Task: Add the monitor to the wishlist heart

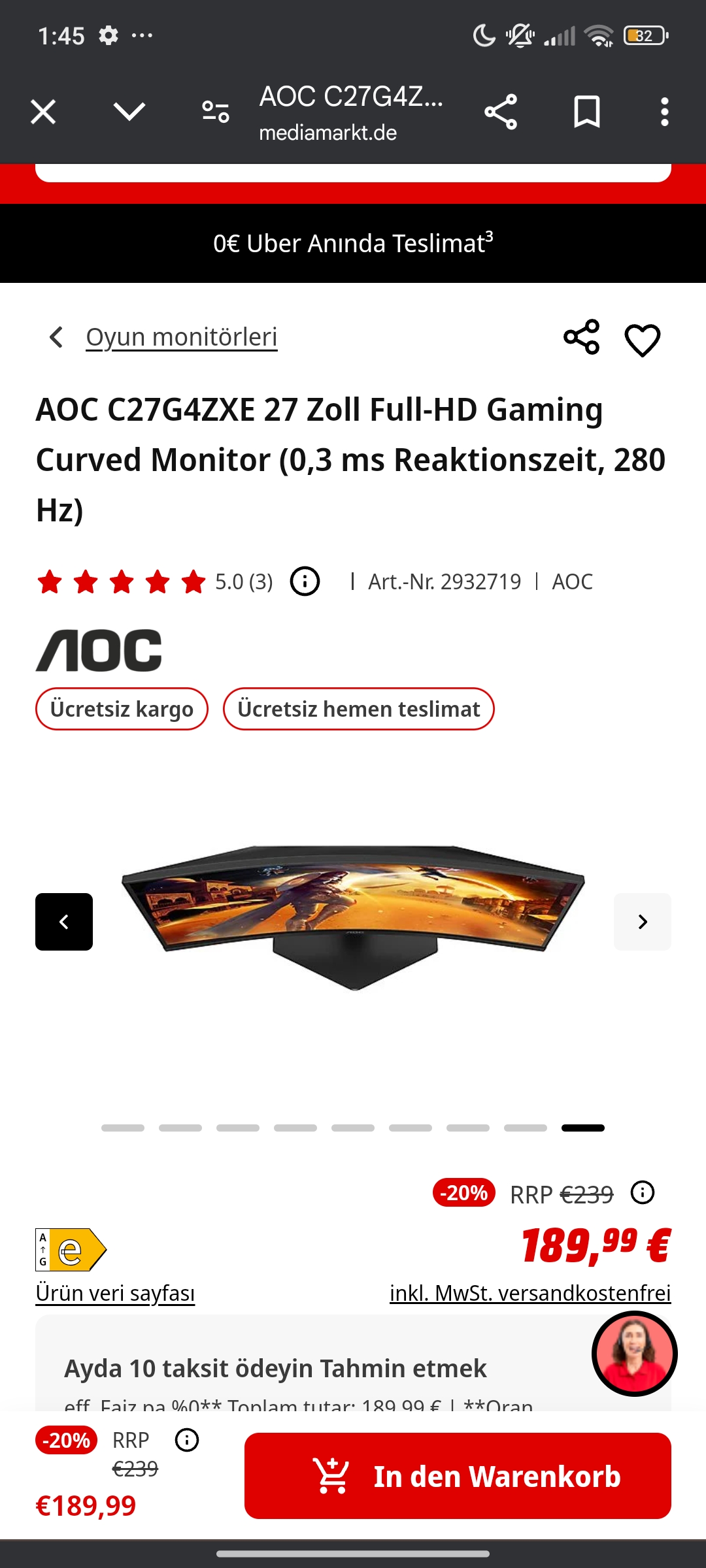Action: coord(643,340)
